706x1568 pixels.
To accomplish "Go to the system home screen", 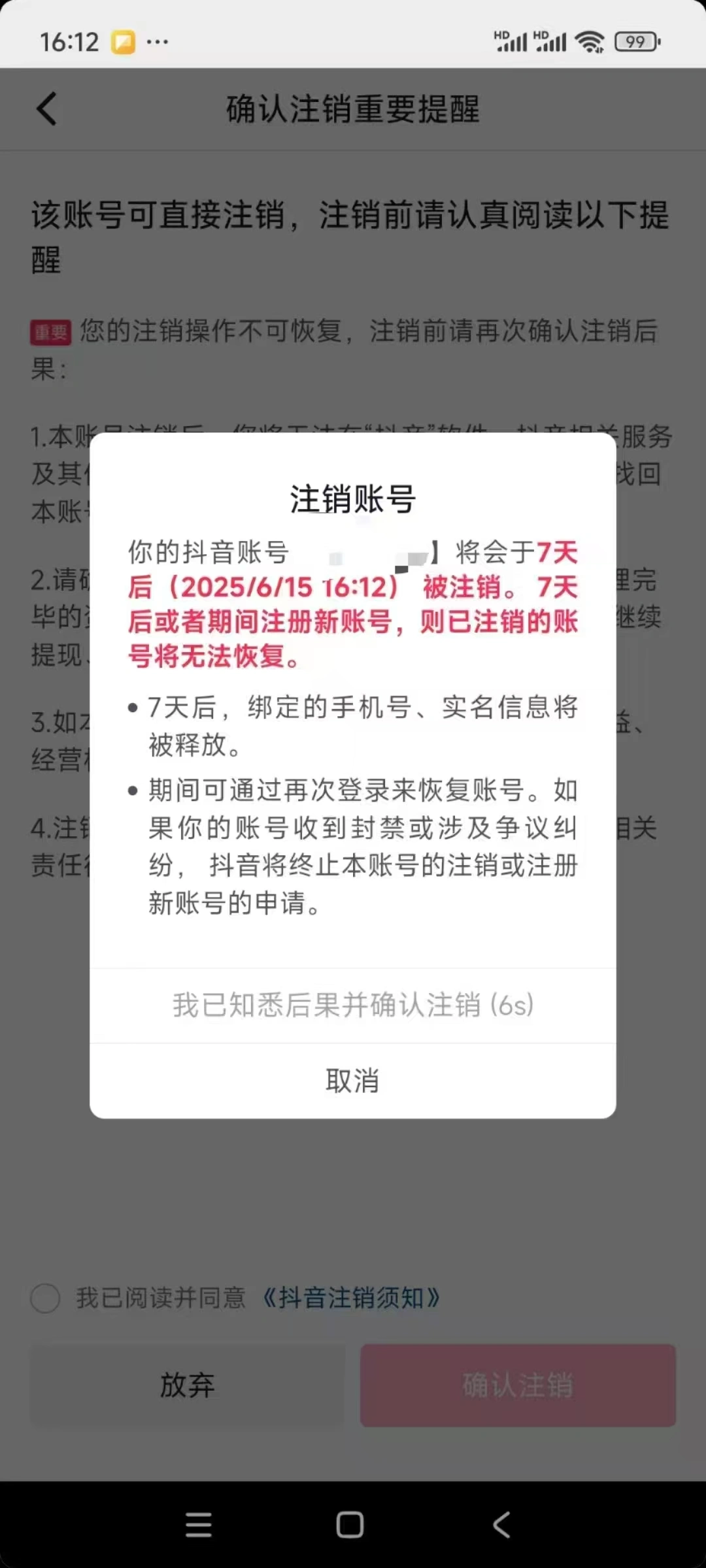I will (350, 1525).
